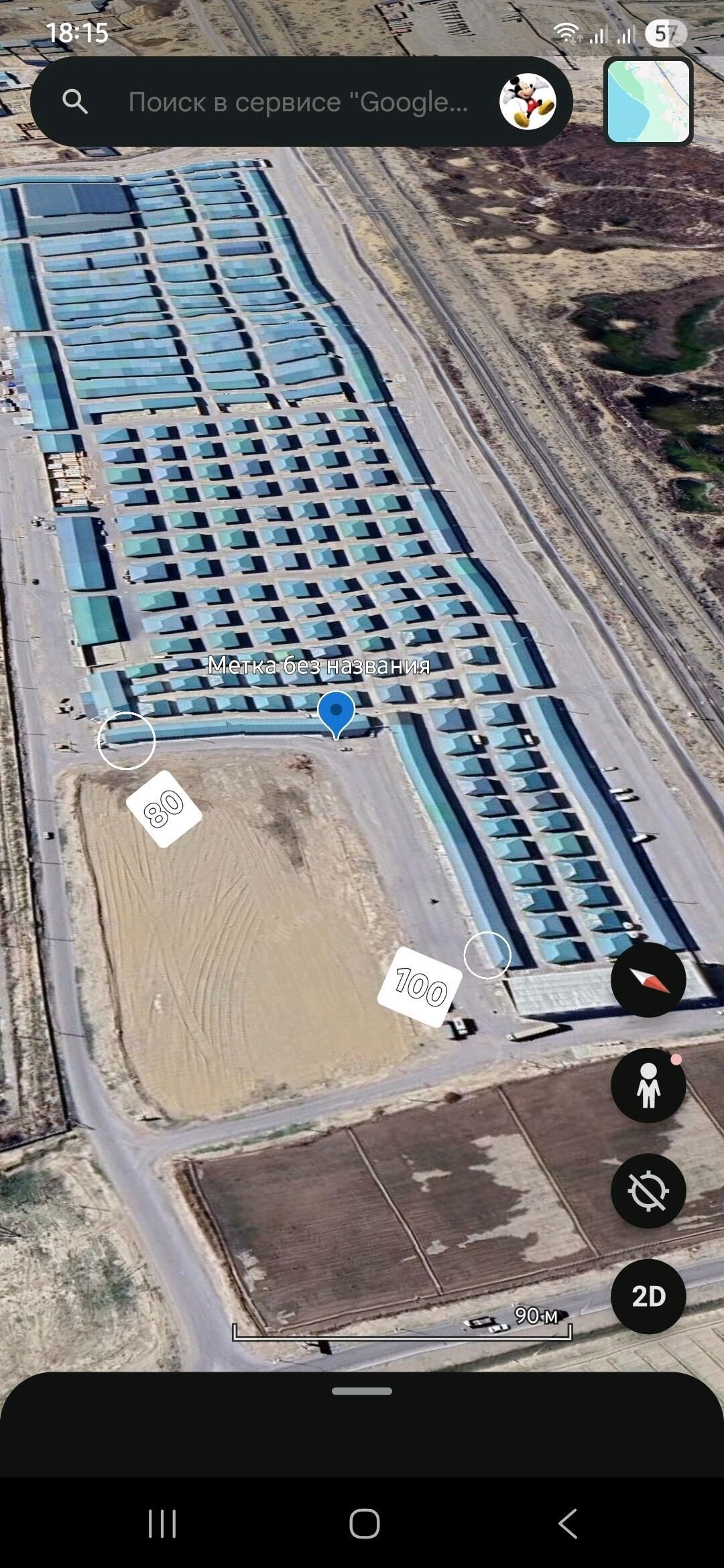Tap the my location button

648,1191
